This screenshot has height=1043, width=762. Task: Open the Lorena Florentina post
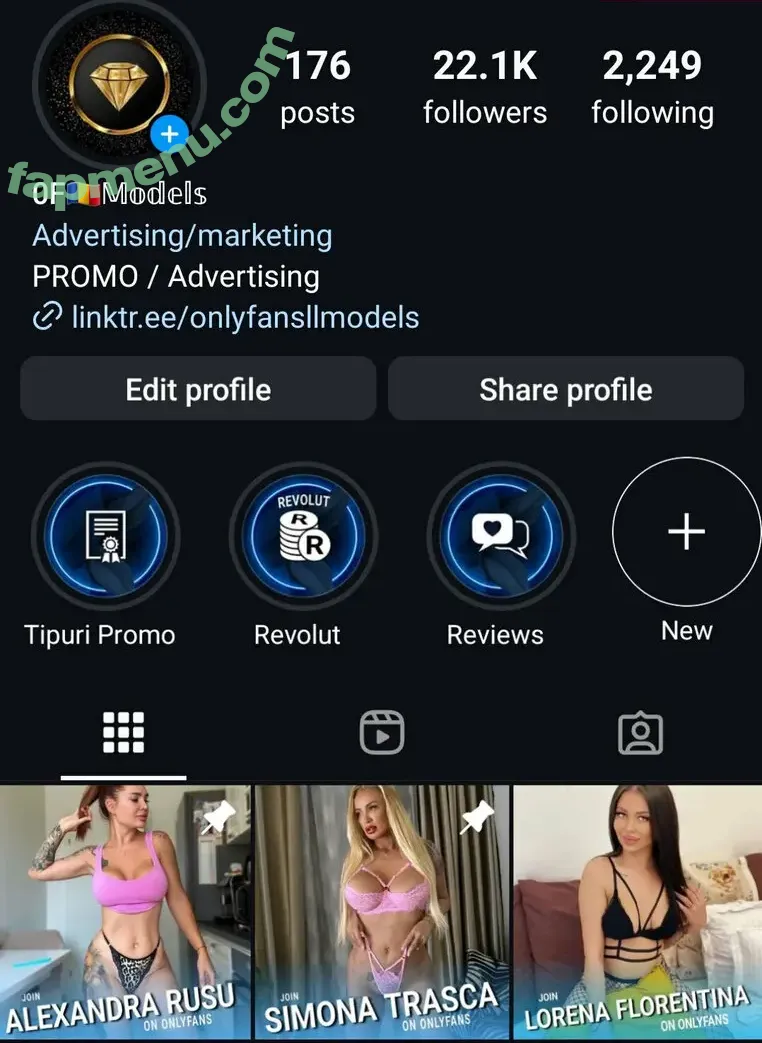click(x=637, y=910)
